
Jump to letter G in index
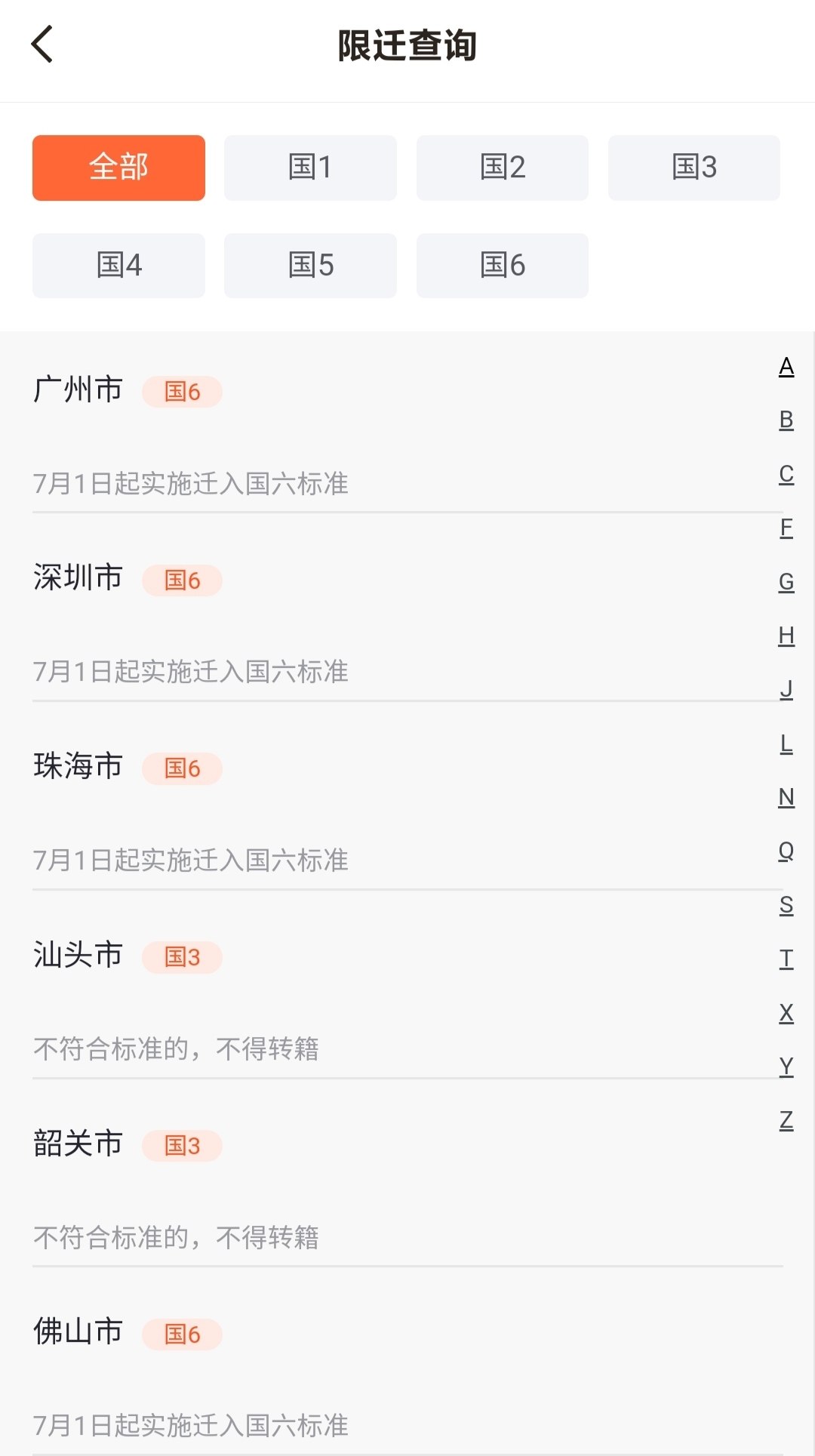[x=786, y=582]
